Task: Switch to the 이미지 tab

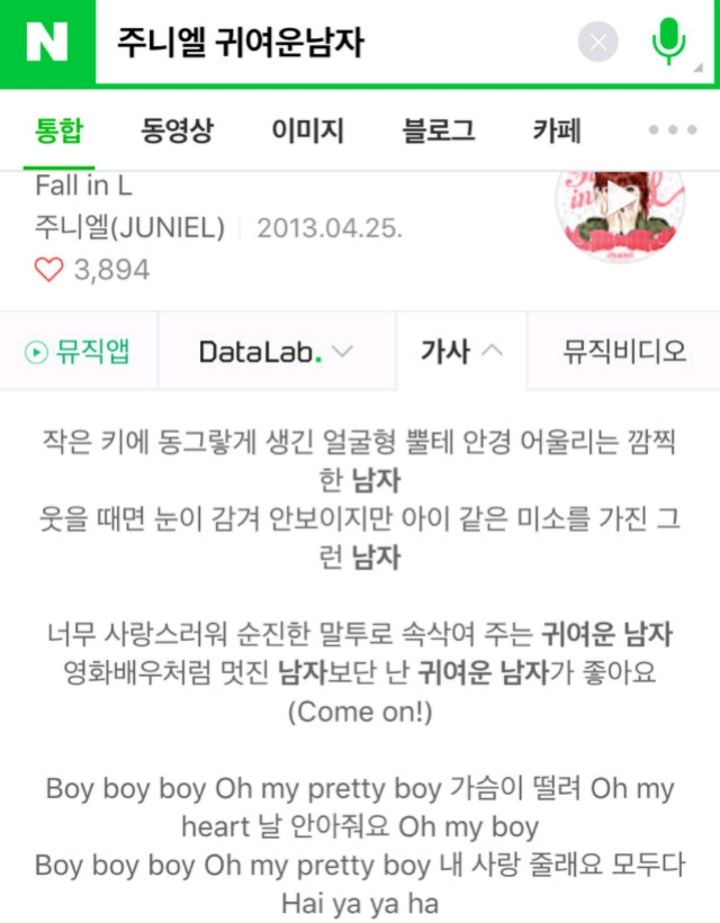Action: click(x=307, y=131)
